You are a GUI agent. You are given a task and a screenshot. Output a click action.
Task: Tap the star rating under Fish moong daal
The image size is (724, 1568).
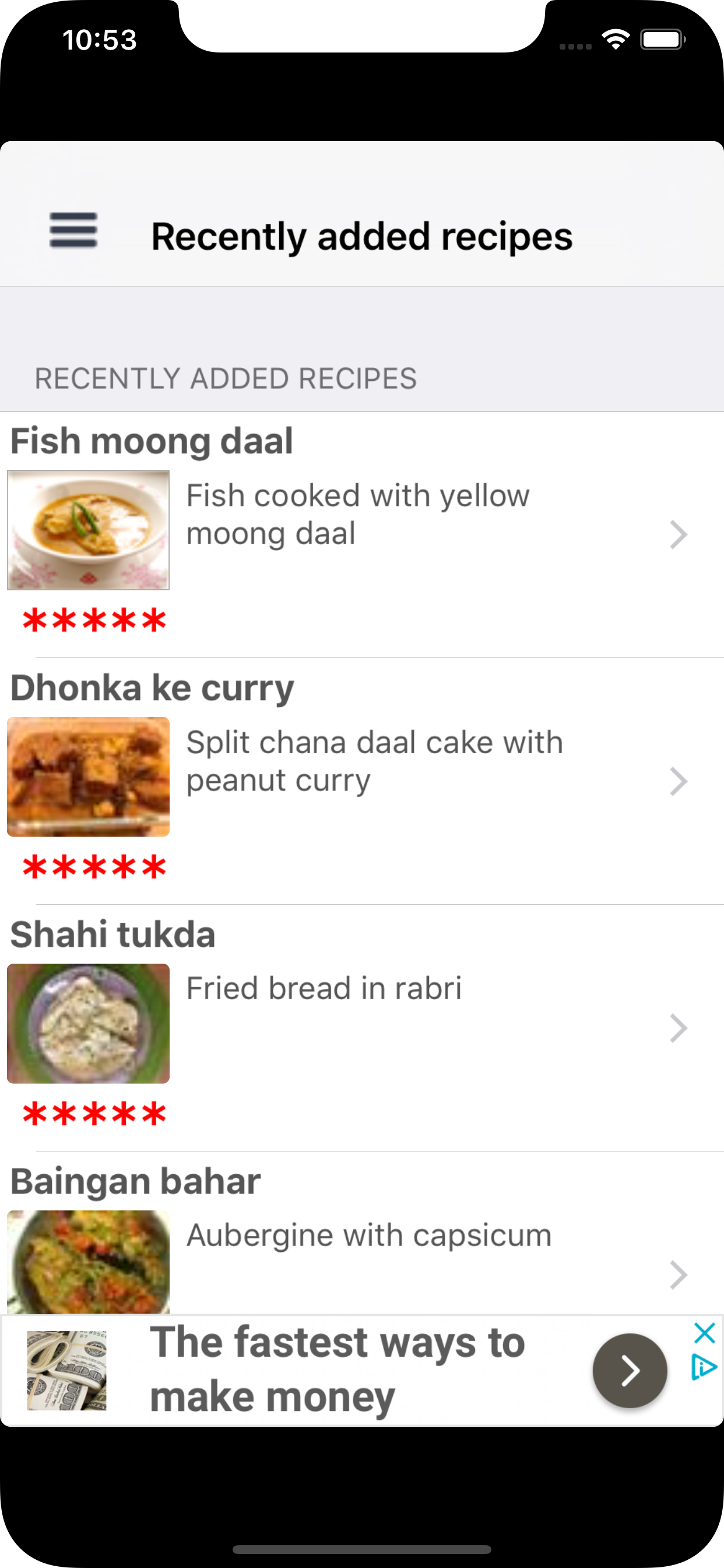[93, 619]
